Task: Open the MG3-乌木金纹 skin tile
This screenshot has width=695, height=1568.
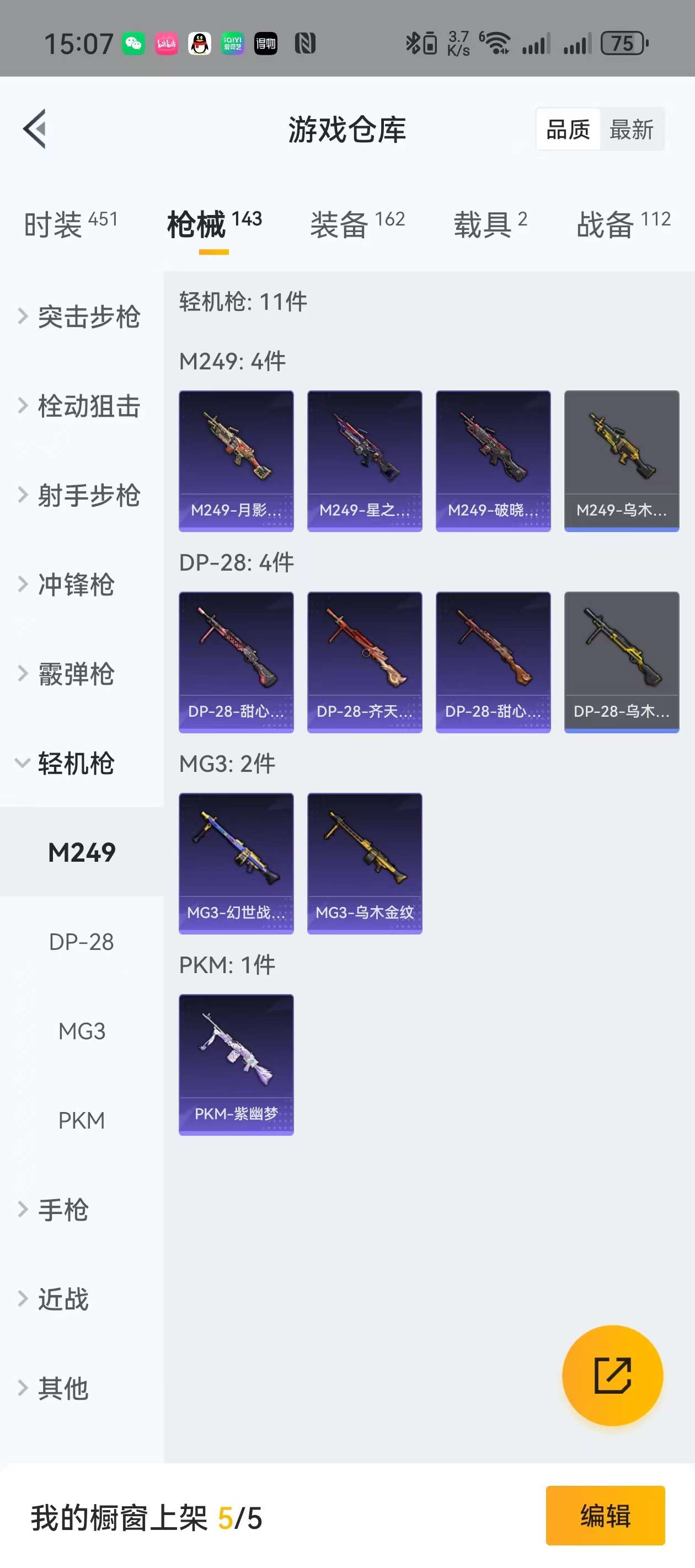Action: click(x=364, y=862)
